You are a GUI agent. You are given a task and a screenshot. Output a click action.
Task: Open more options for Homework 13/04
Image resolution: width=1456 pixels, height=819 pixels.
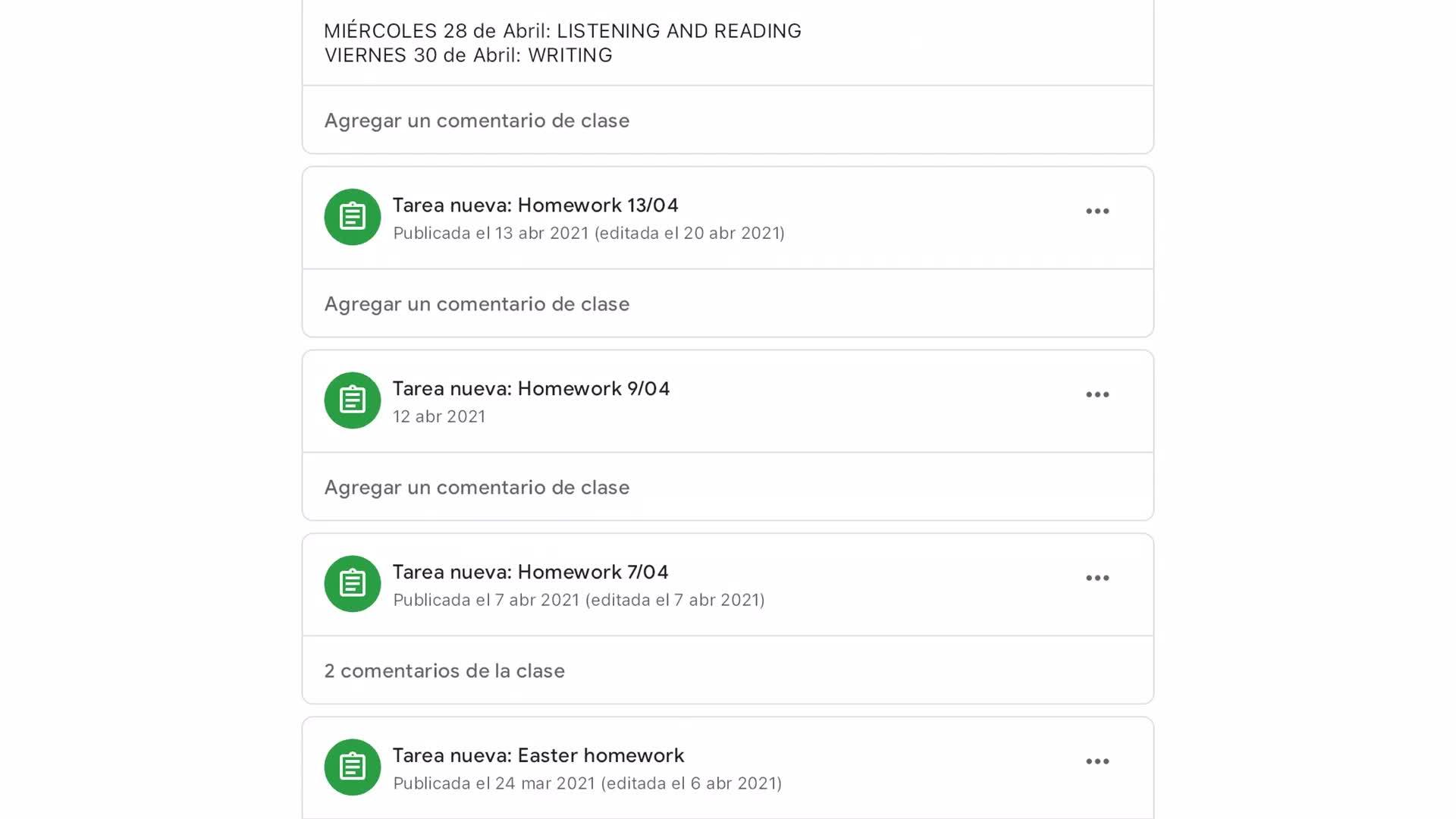point(1097,212)
